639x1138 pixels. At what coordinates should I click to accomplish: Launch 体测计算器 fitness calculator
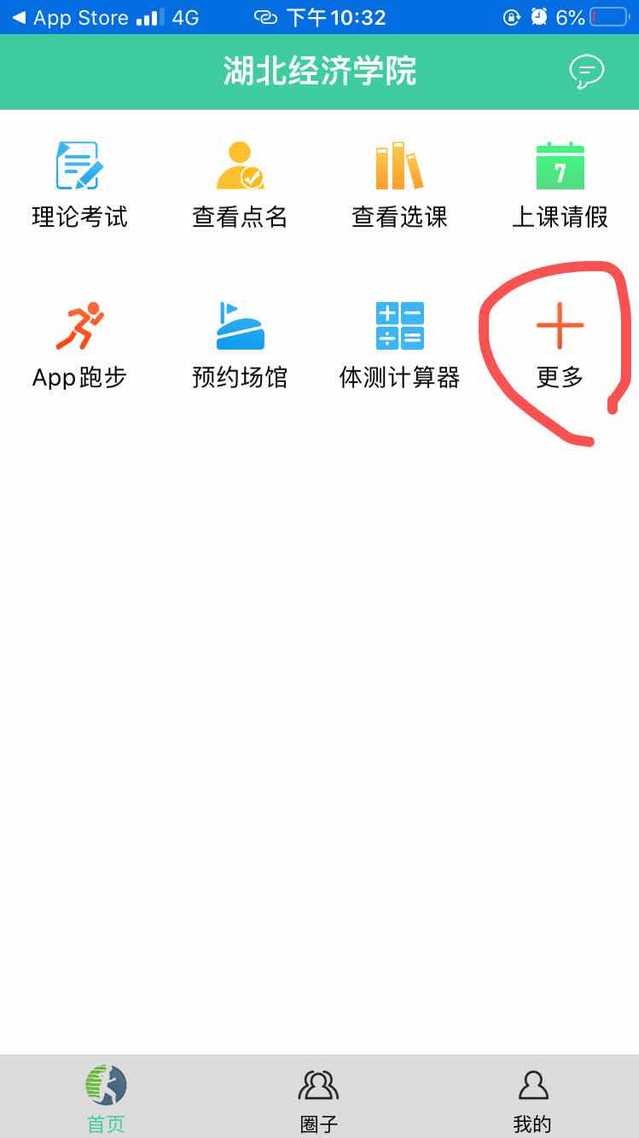[x=399, y=345]
